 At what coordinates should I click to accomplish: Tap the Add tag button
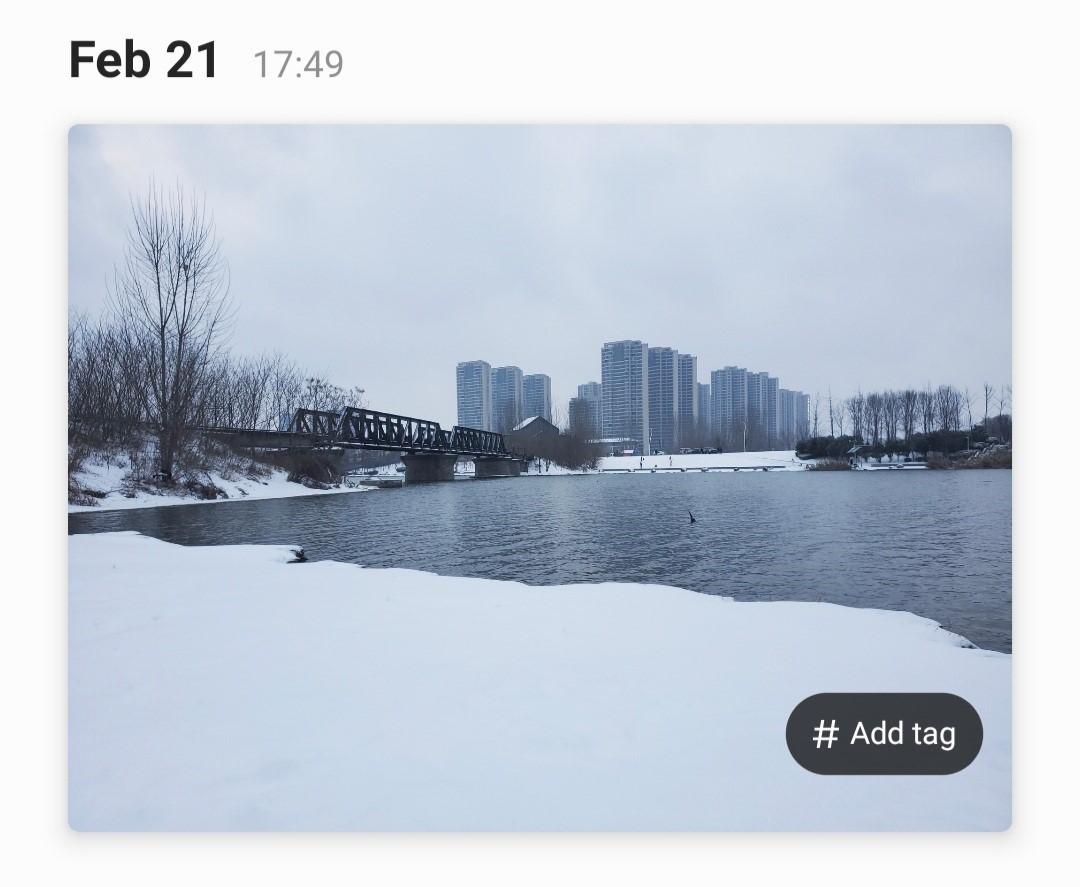(884, 734)
